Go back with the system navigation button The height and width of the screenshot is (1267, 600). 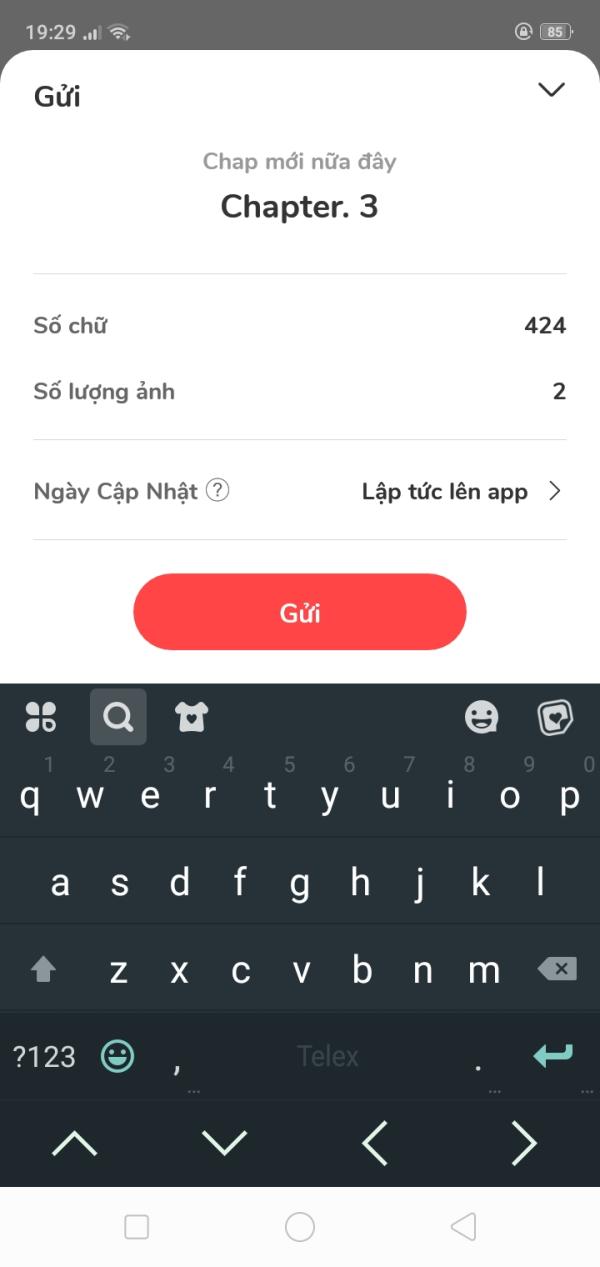[x=462, y=1227]
